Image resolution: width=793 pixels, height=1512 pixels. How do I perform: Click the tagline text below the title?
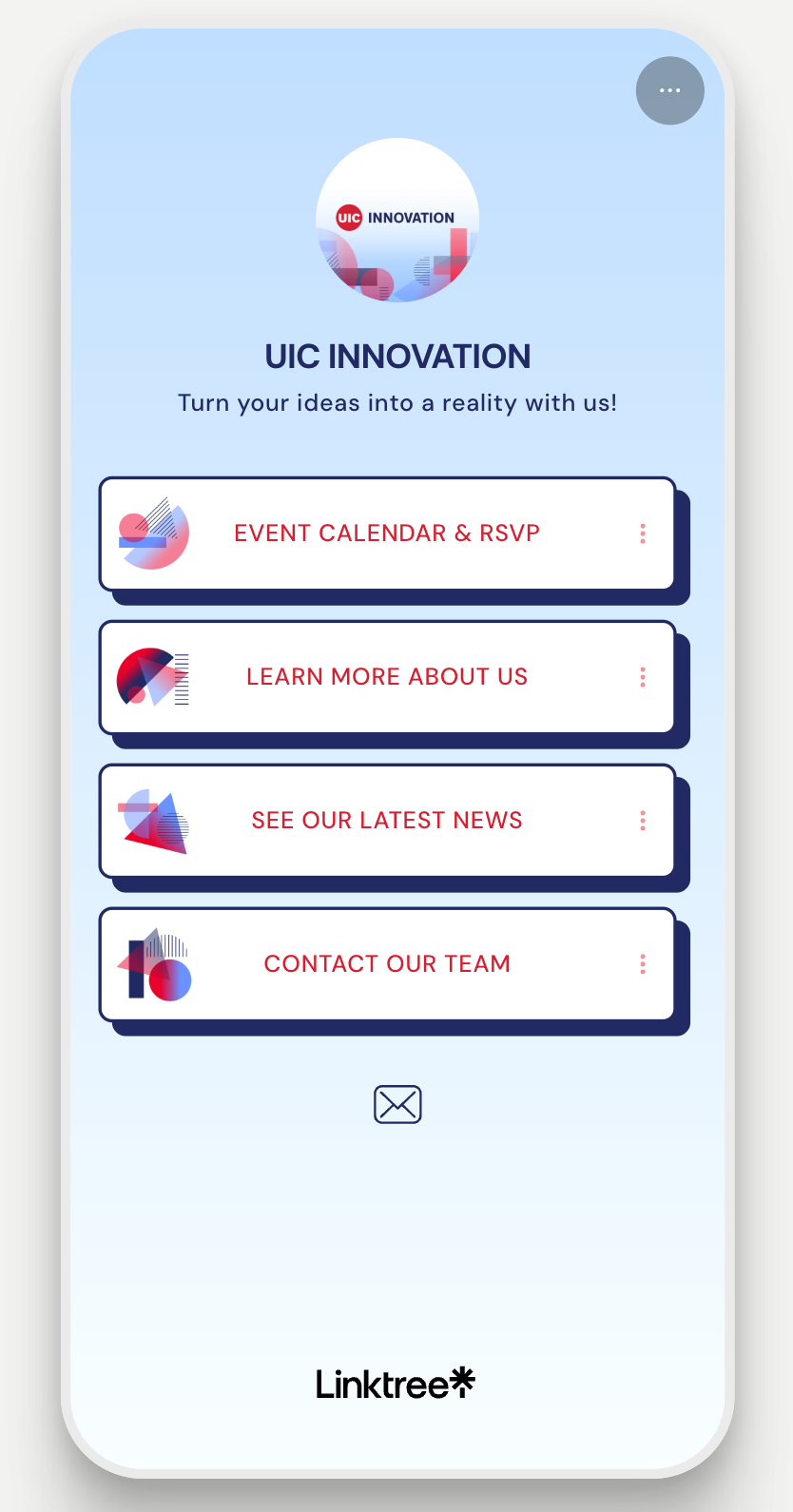point(397,403)
